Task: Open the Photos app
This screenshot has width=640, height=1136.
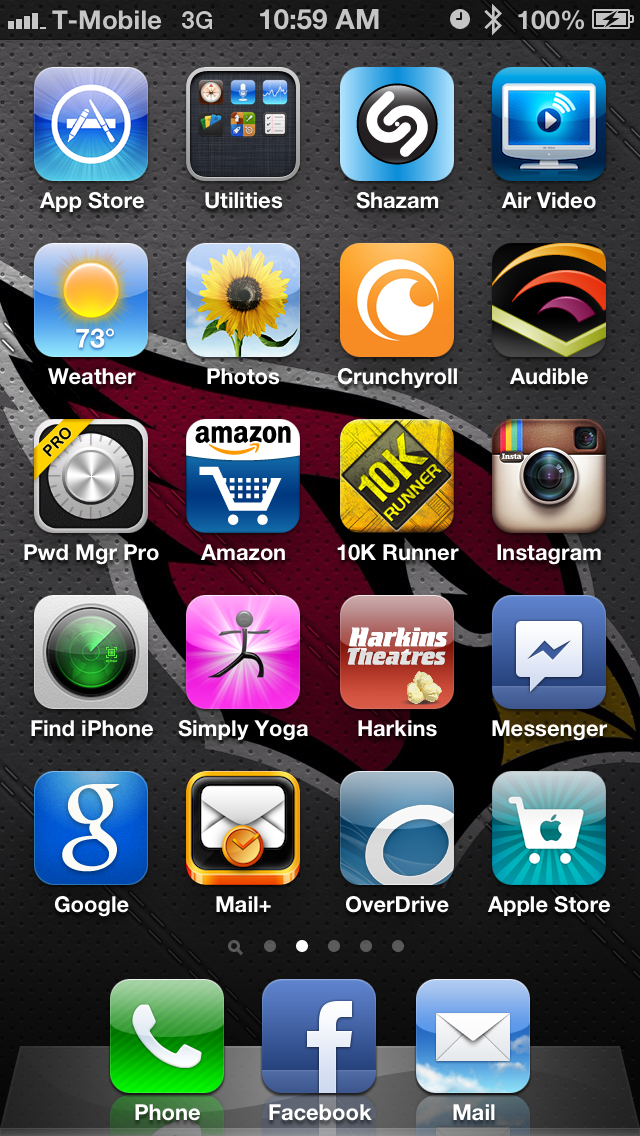Action: [243, 300]
